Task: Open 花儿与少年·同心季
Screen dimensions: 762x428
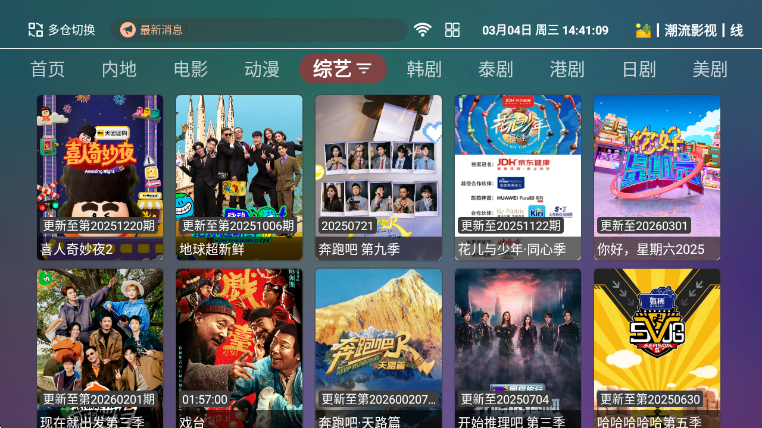Action: (x=518, y=177)
